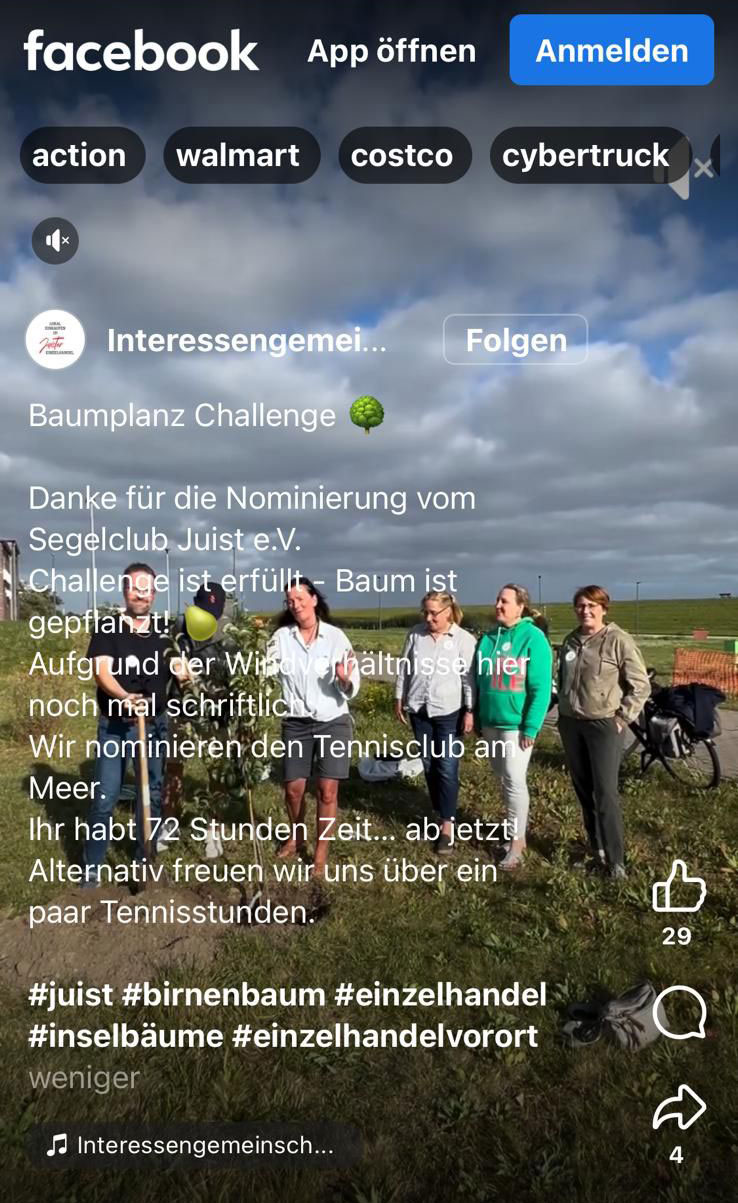Viewport: 738px width, 1203px height.
Task: Collapse the caption with weniger
Action: tap(84, 1077)
